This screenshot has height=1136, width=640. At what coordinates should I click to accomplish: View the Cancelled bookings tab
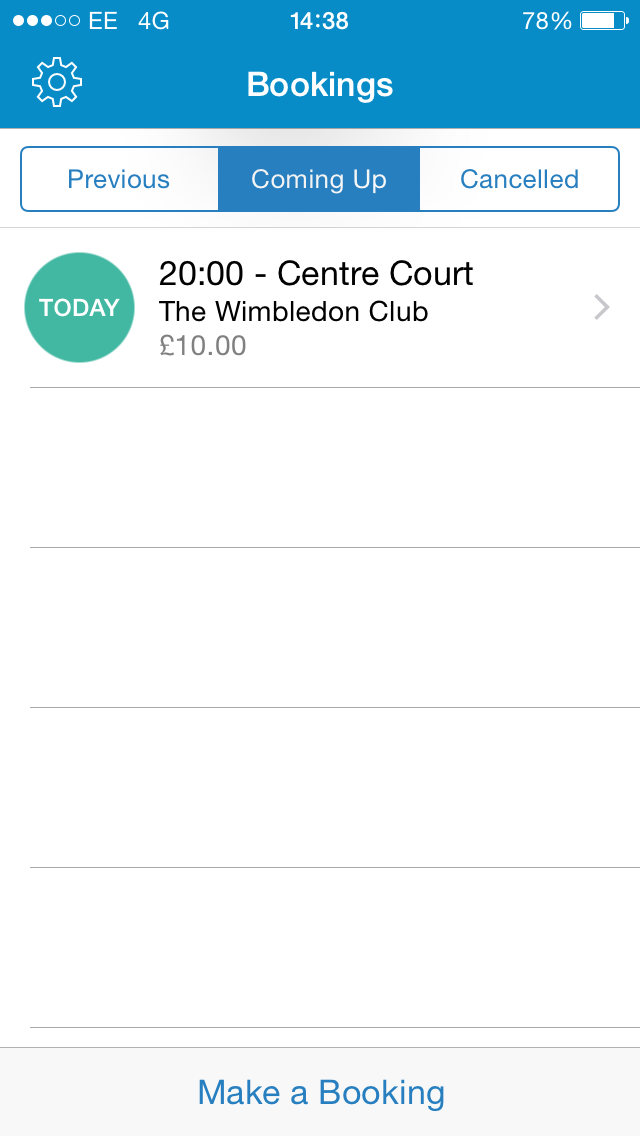coord(519,180)
